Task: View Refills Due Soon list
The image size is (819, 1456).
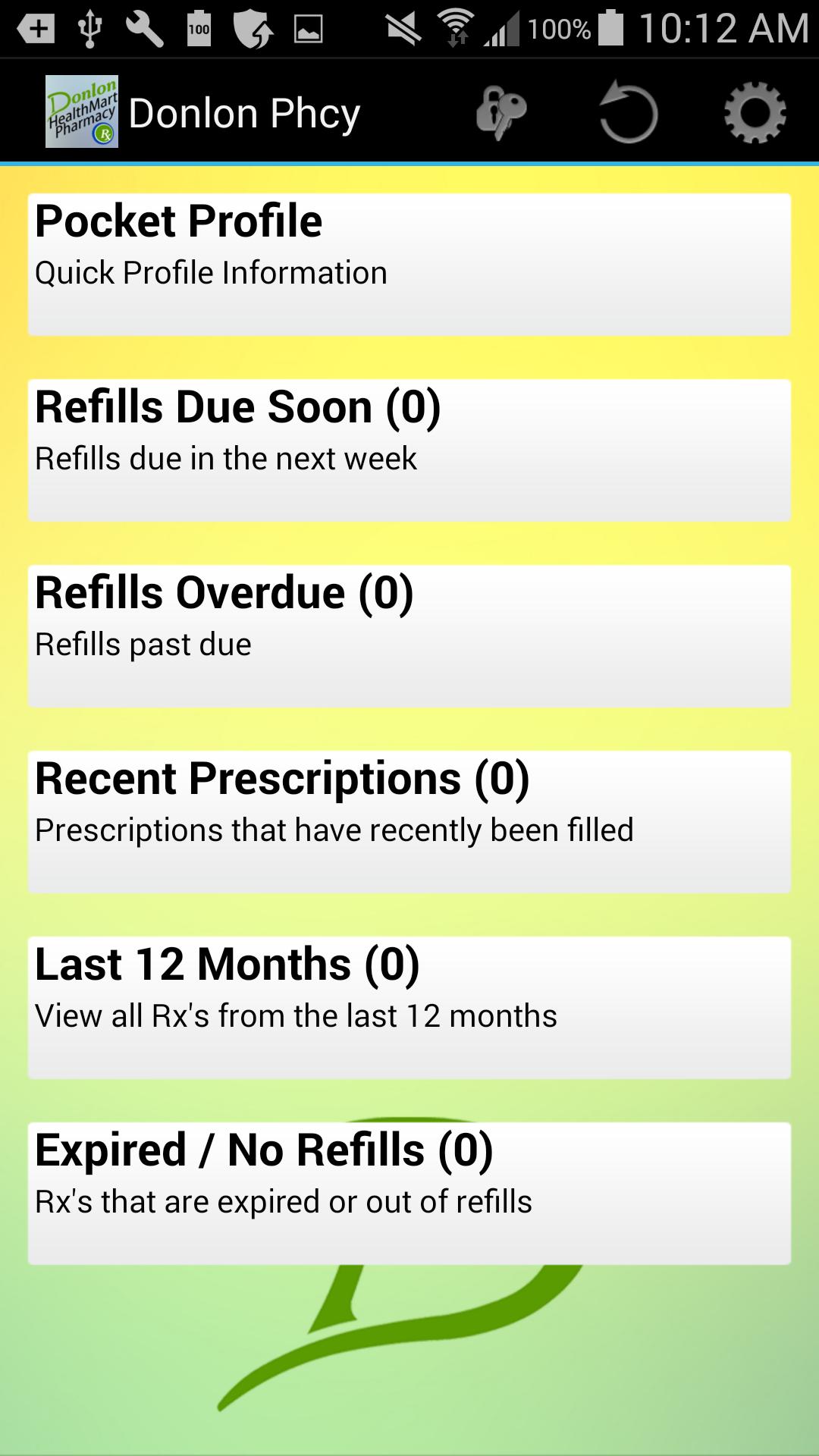Action: (x=409, y=450)
